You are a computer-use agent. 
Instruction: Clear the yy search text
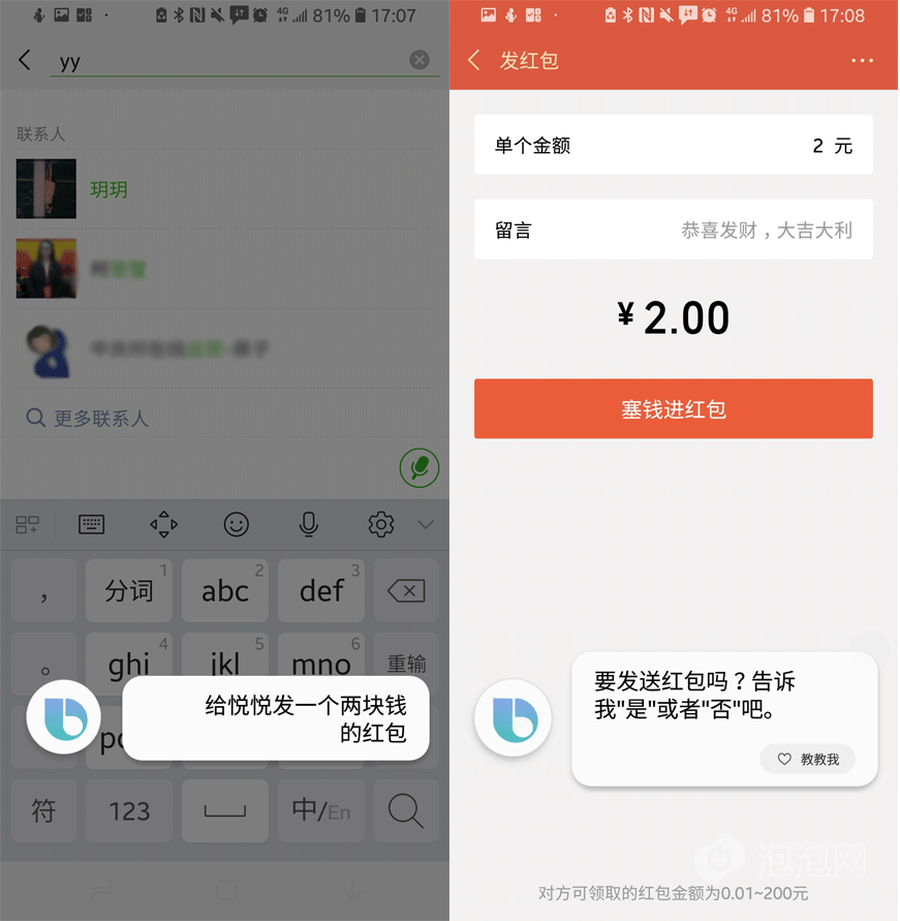(420, 61)
